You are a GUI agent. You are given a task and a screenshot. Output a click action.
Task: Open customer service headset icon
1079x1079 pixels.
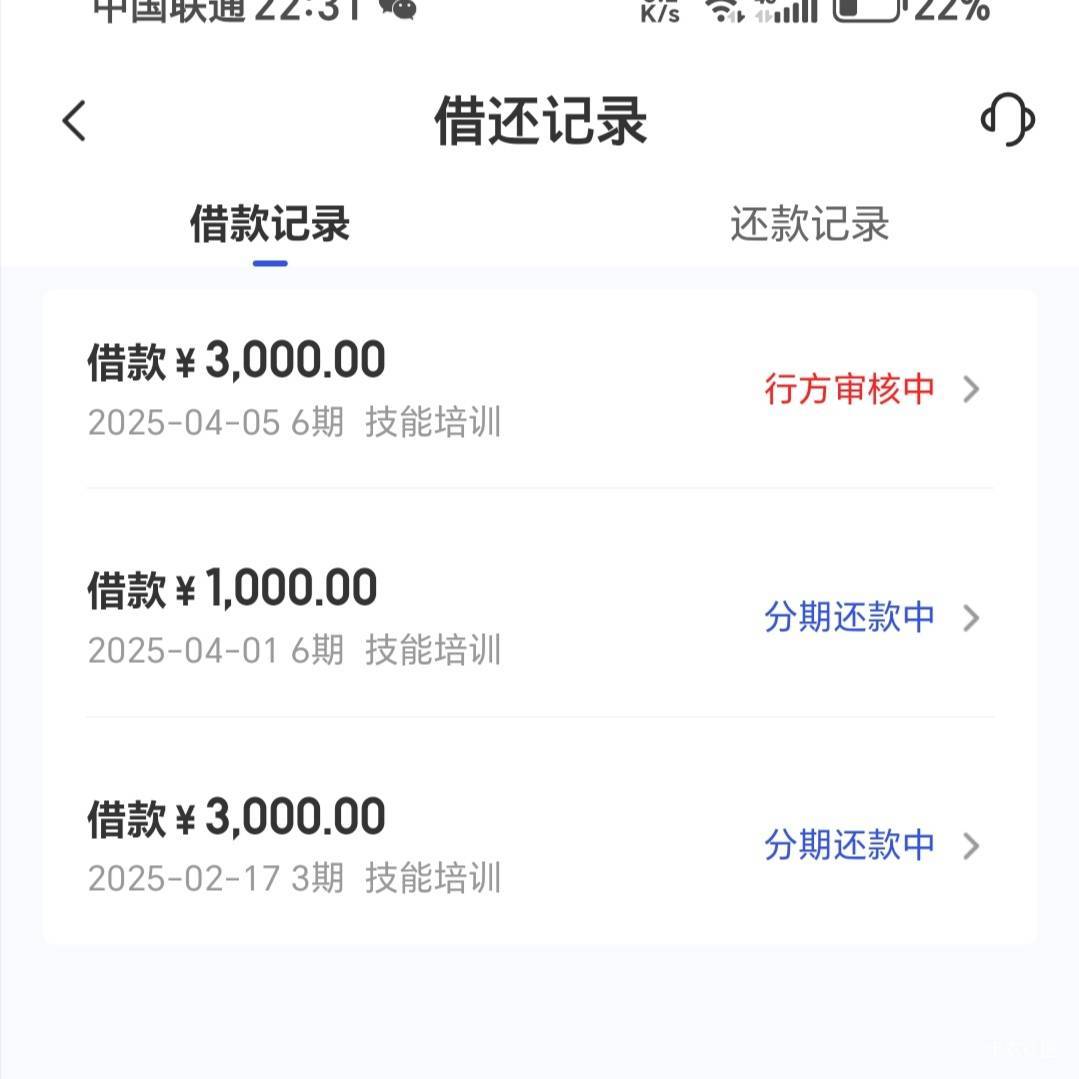pos(1006,120)
